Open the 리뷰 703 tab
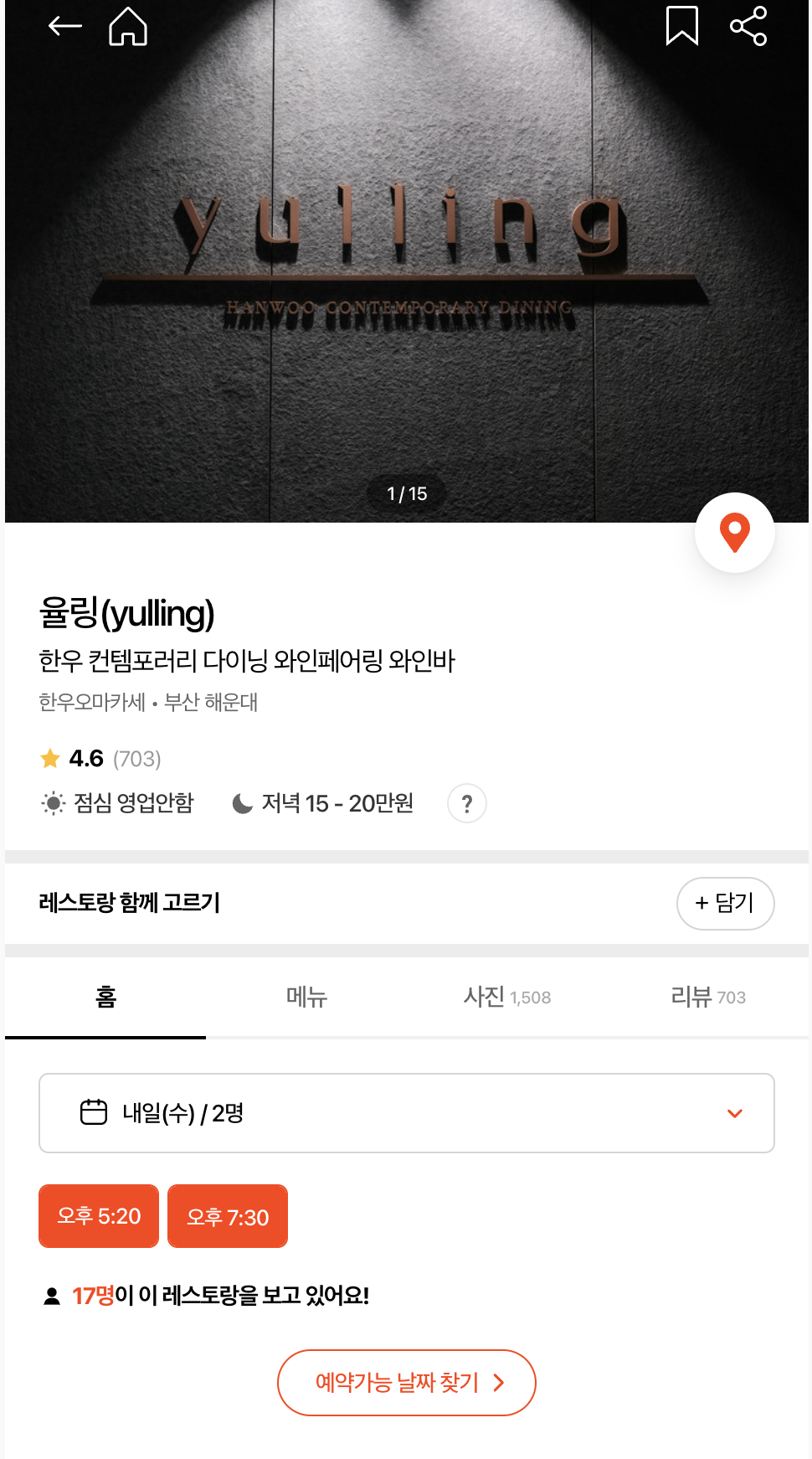 pos(707,997)
